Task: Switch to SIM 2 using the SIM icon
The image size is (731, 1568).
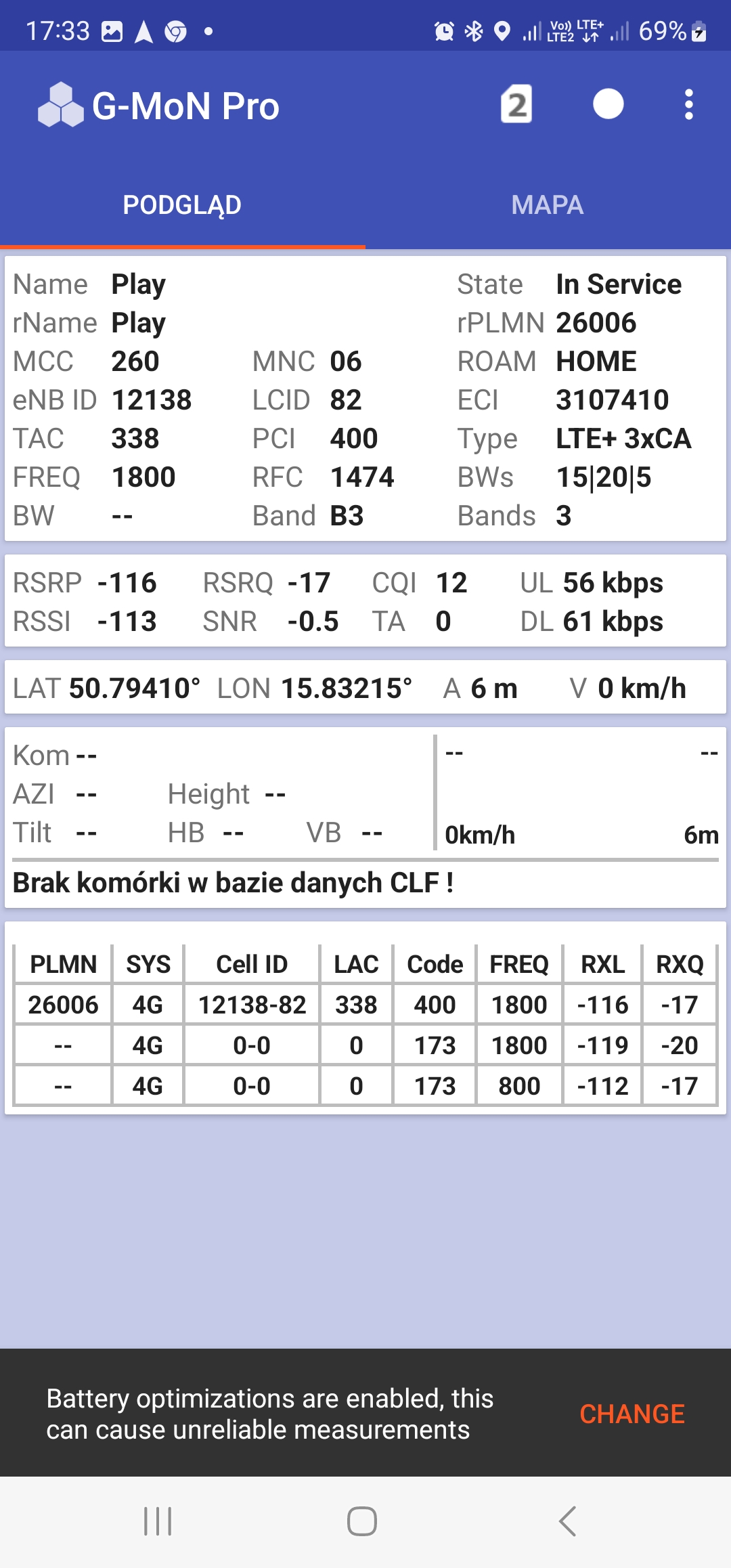Action: tap(516, 105)
